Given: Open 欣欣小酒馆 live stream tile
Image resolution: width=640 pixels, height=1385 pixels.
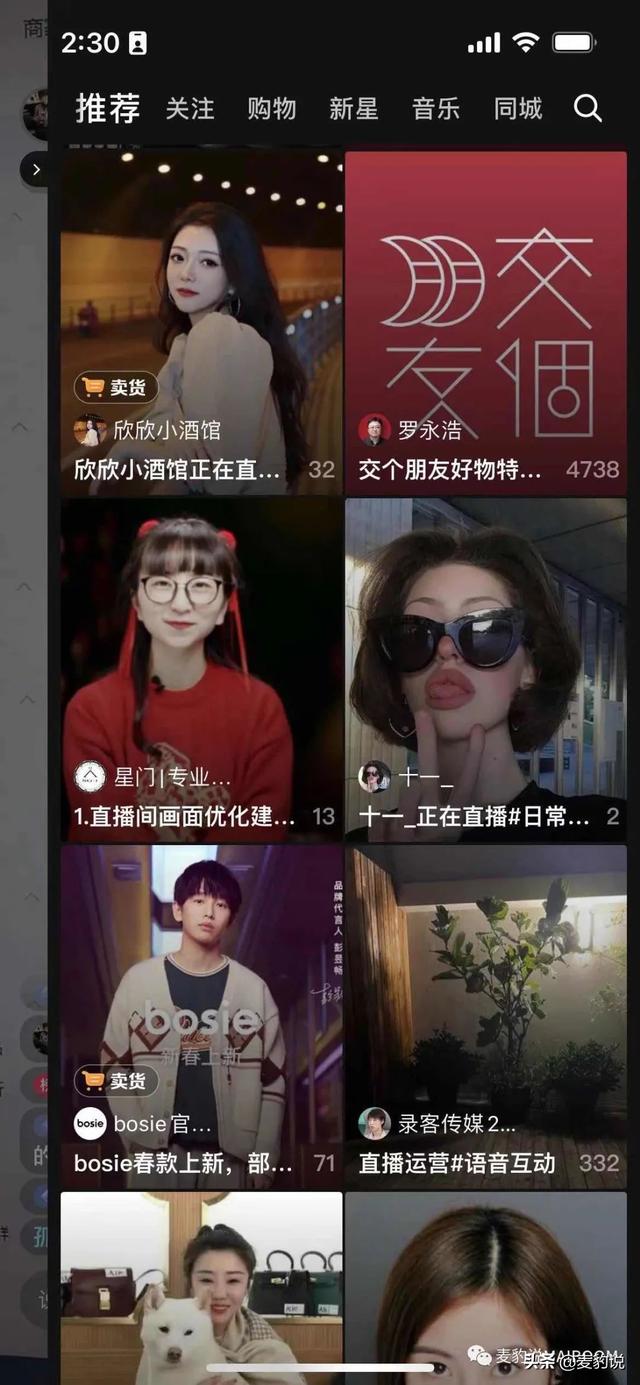Looking at the screenshot, I should [201, 320].
